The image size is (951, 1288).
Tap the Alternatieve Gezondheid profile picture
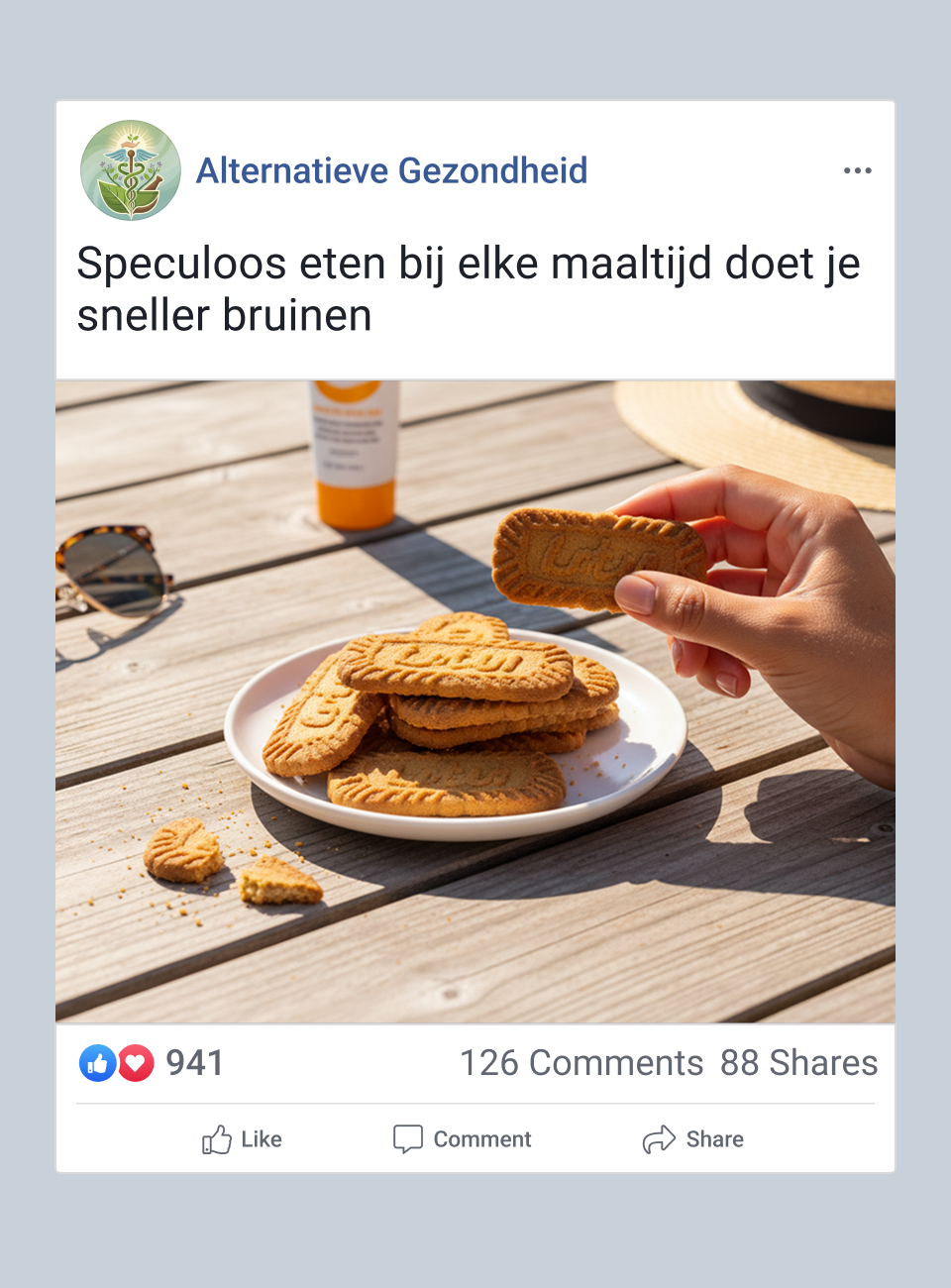[x=131, y=170]
